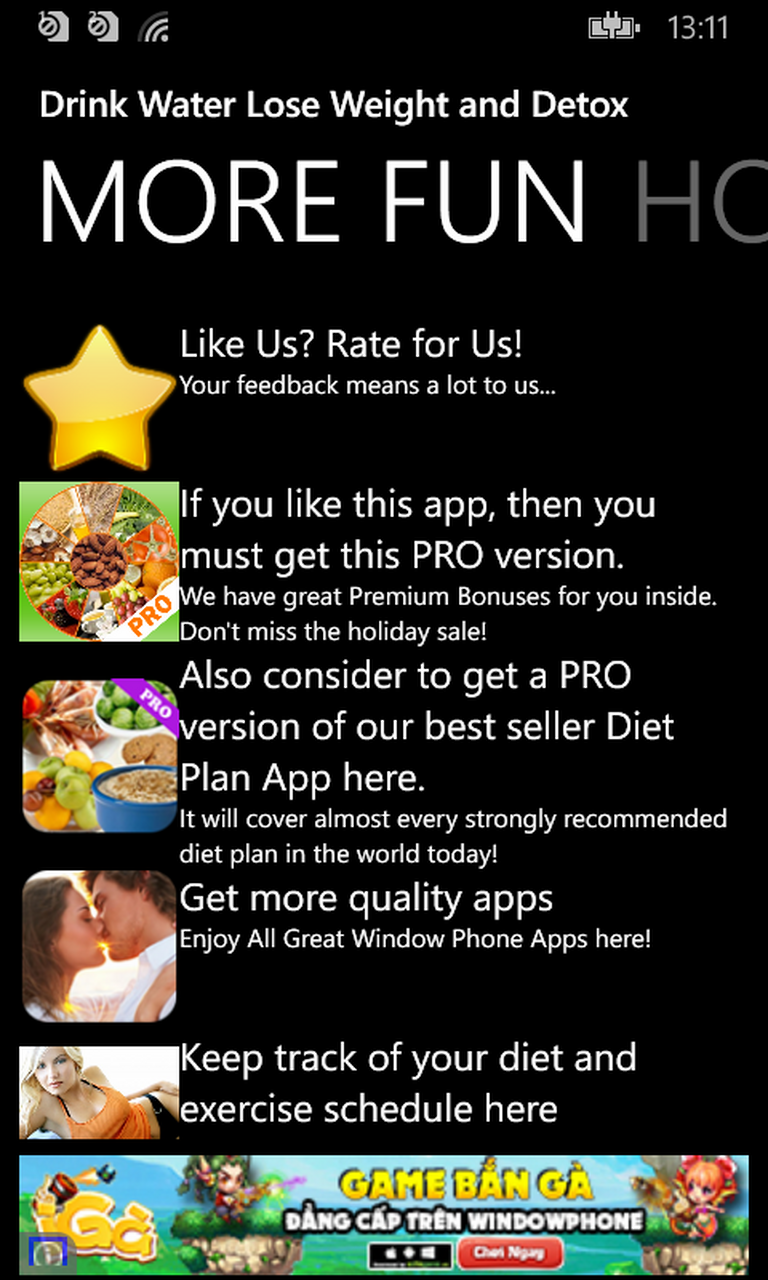Select the kissing couple quality apps icon
Image resolution: width=768 pixels, height=1280 pixels.
[x=97, y=945]
